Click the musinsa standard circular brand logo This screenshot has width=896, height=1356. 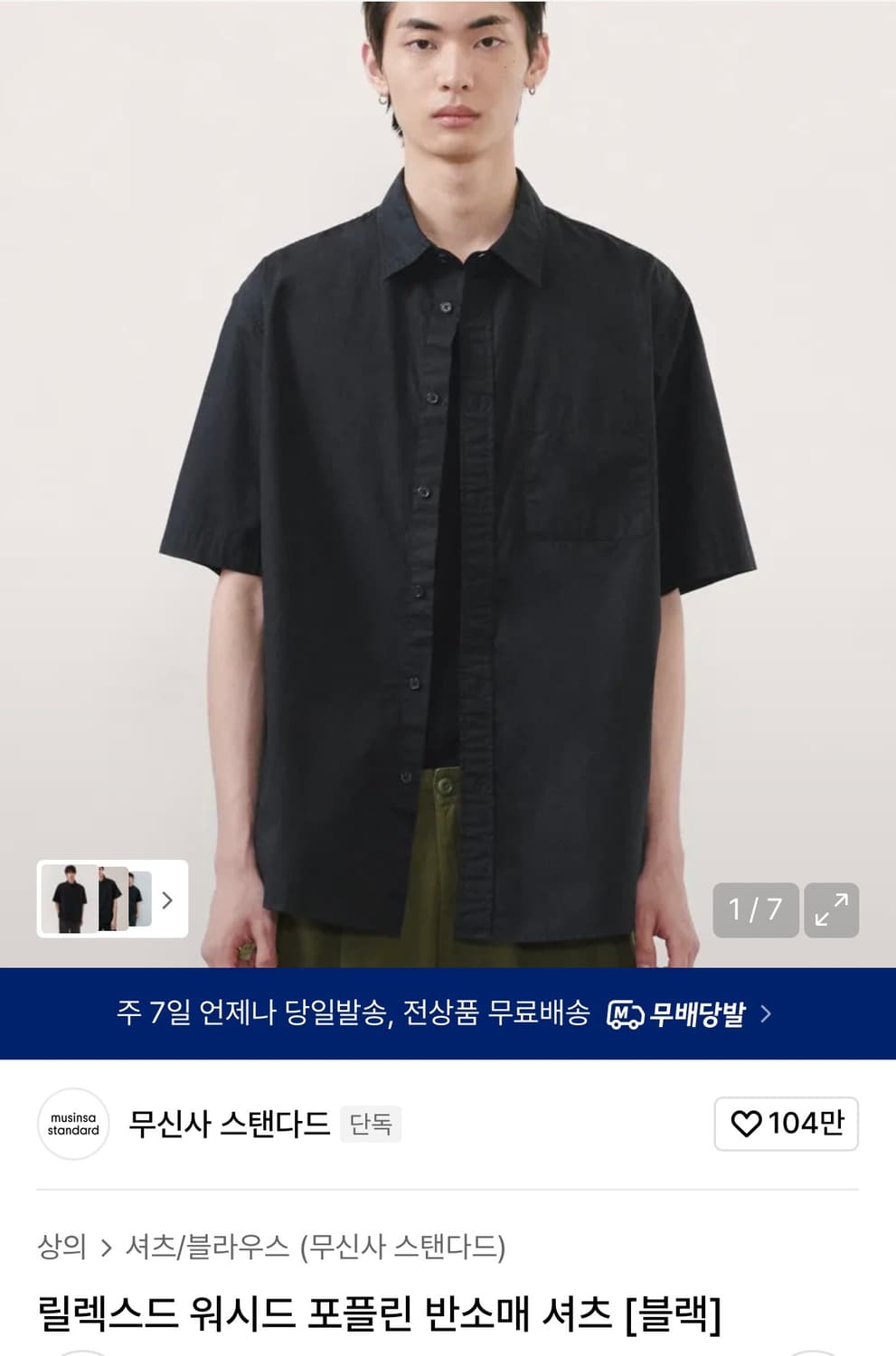pyautogui.click(x=73, y=1125)
